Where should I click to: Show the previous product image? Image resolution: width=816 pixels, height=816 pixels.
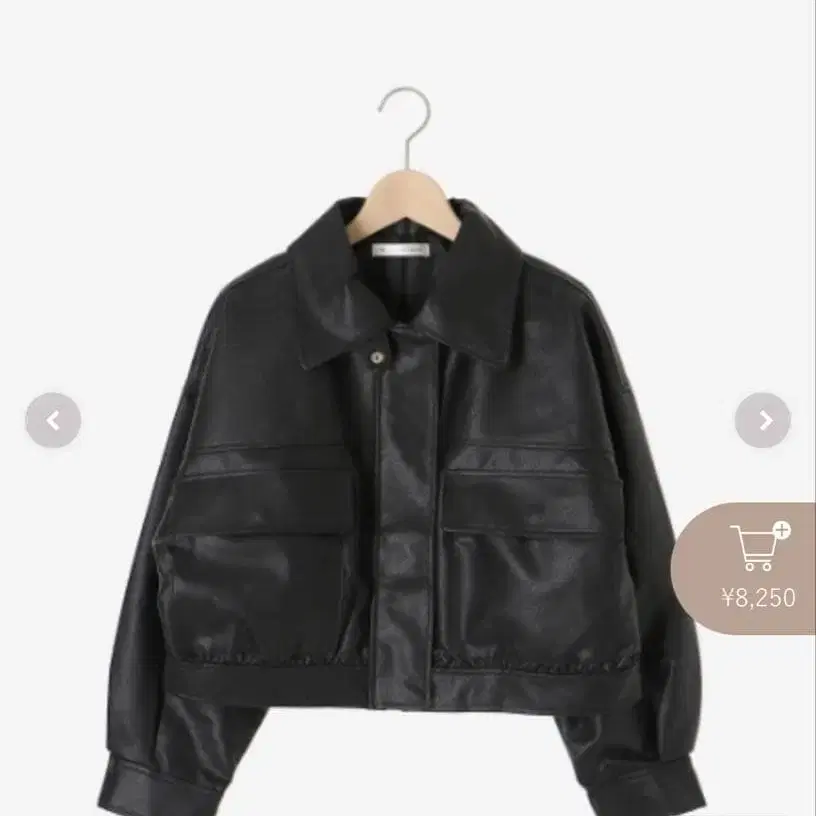pyautogui.click(x=53, y=420)
